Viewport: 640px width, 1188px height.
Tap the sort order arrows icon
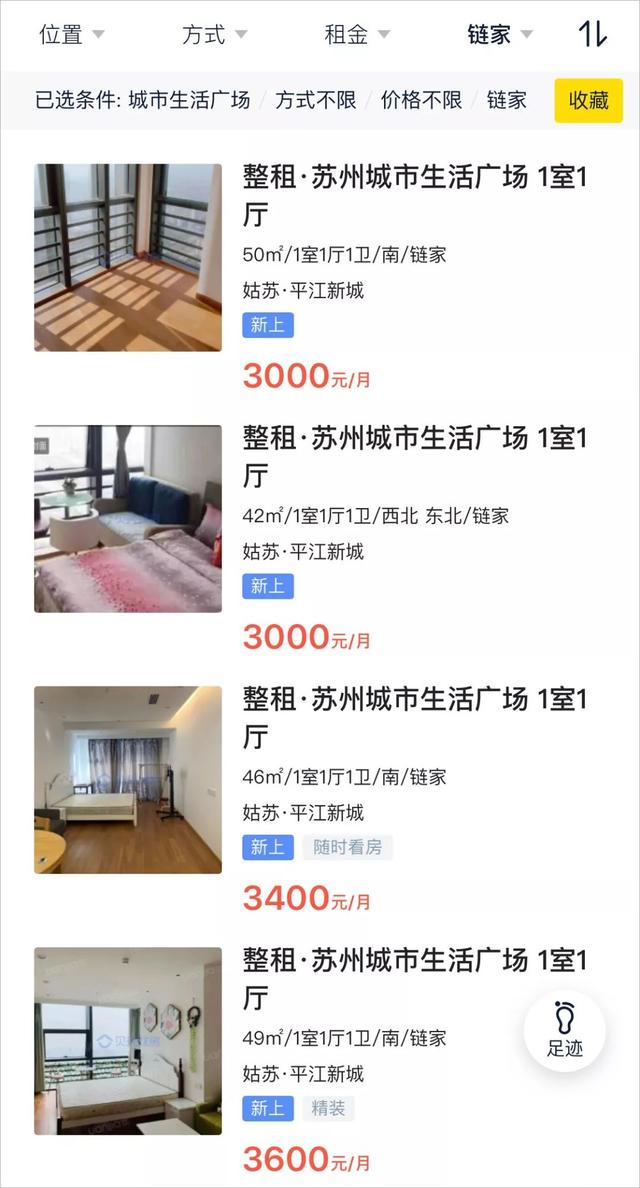(x=593, y=34)
